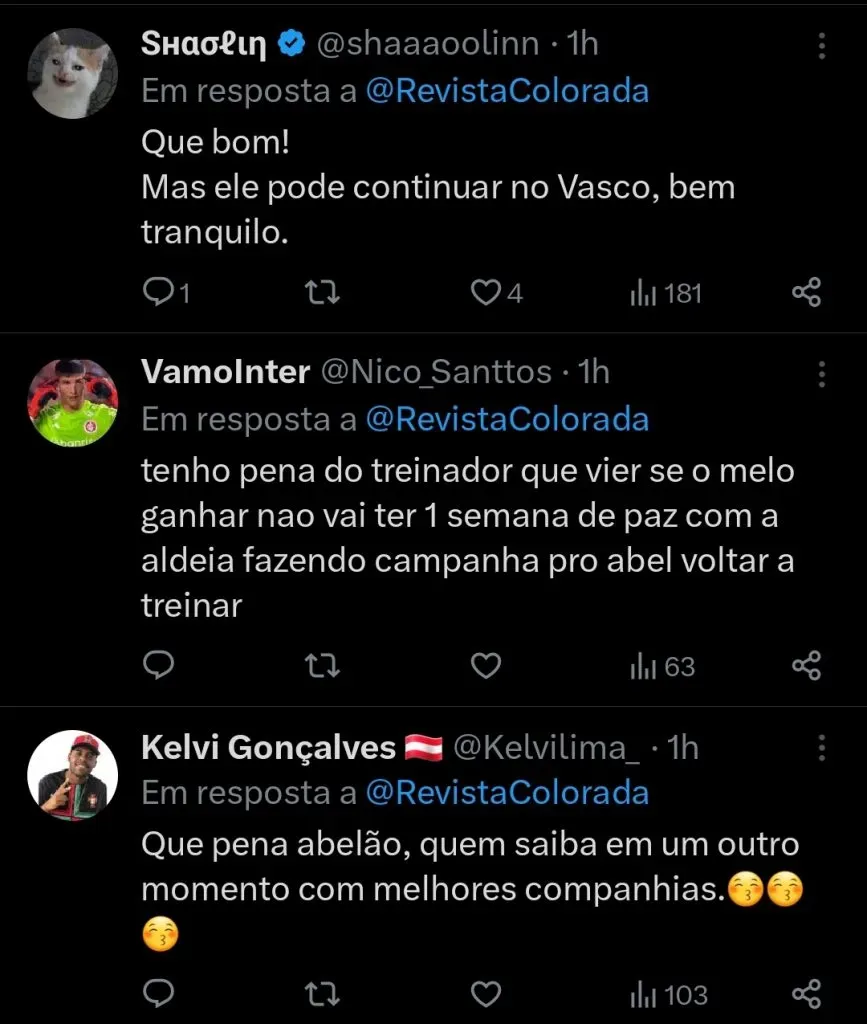This screenshot has width=867, height=1024.
Task: Like Shaolin's reply
Action: point(486,292)
